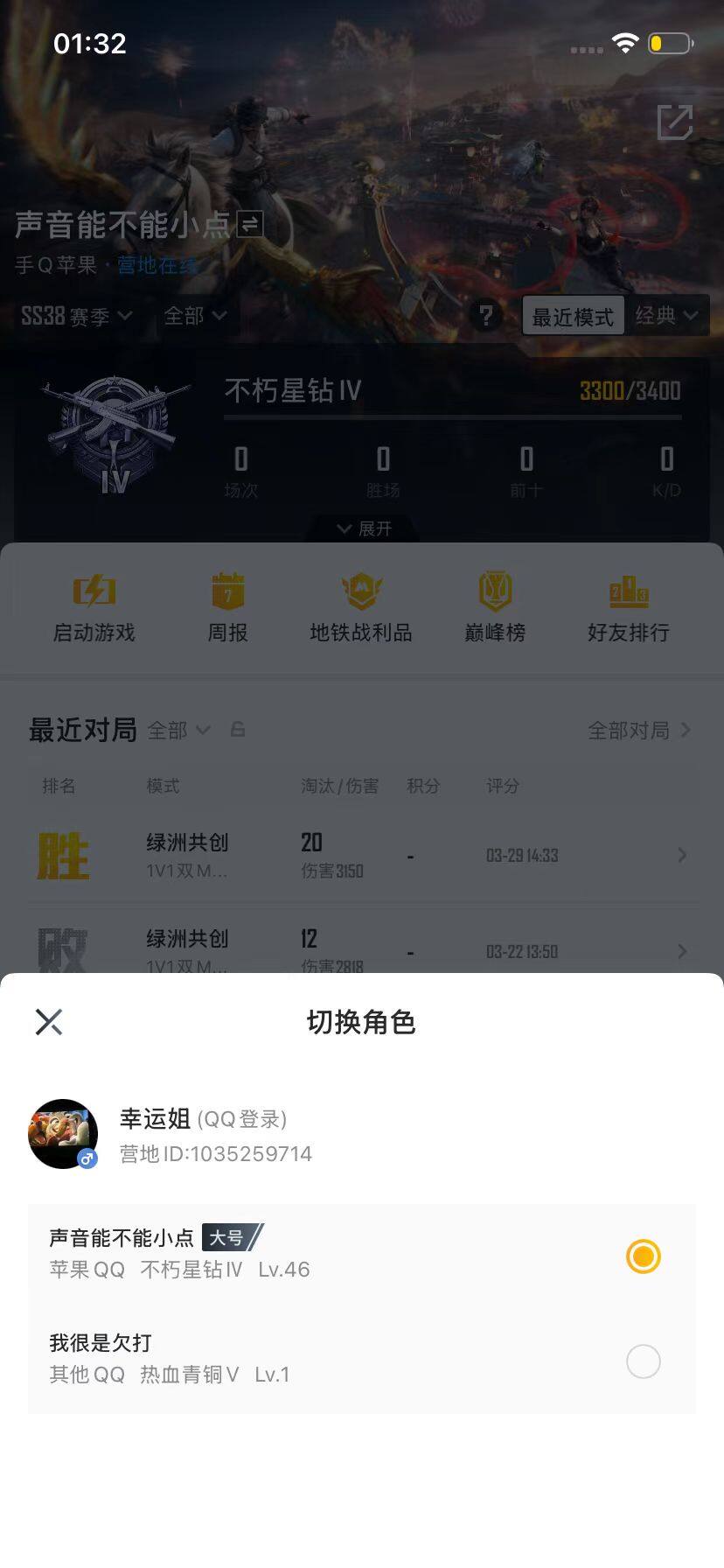Click the lock icon beside 最近对局 filter

pos(238,730)
